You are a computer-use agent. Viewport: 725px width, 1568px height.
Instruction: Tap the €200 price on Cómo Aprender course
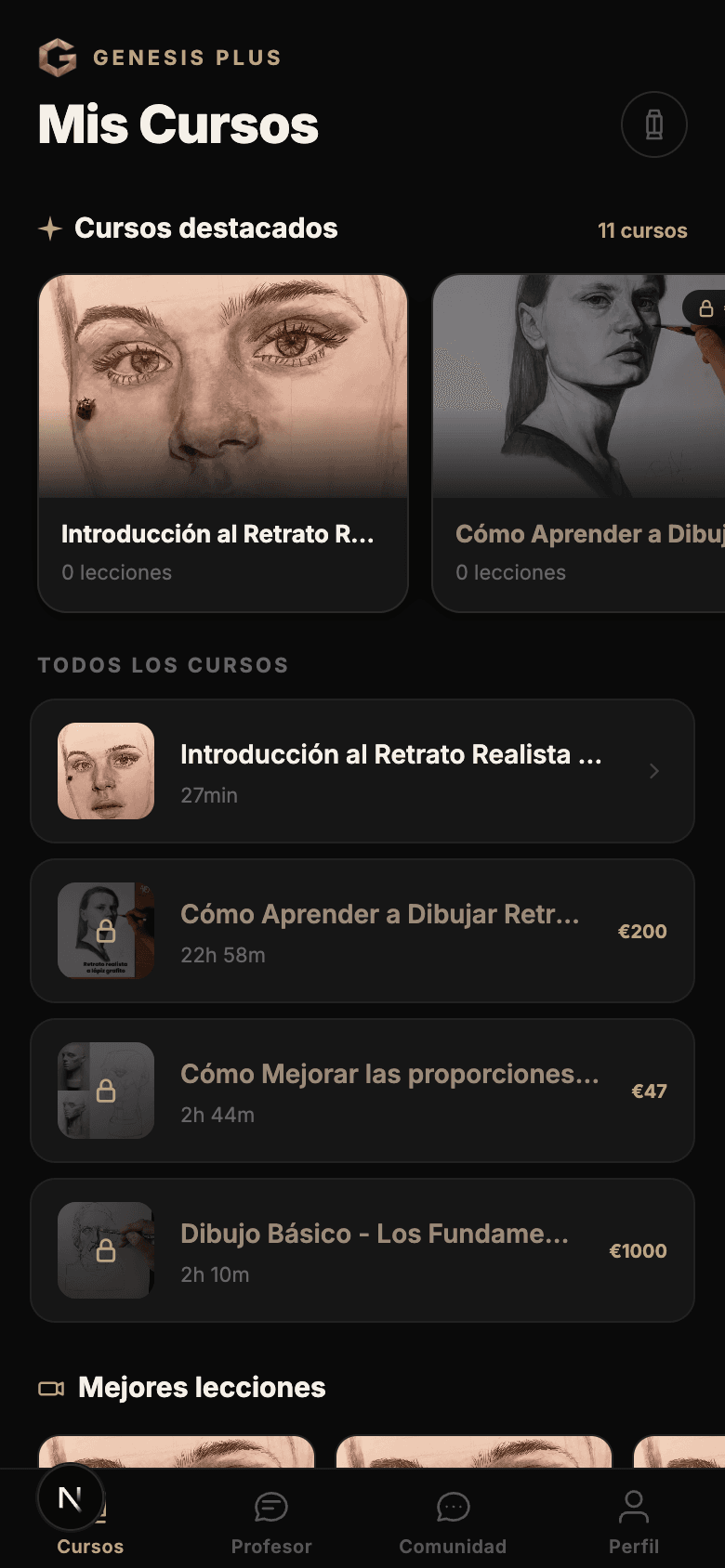[x=642, y=930]
